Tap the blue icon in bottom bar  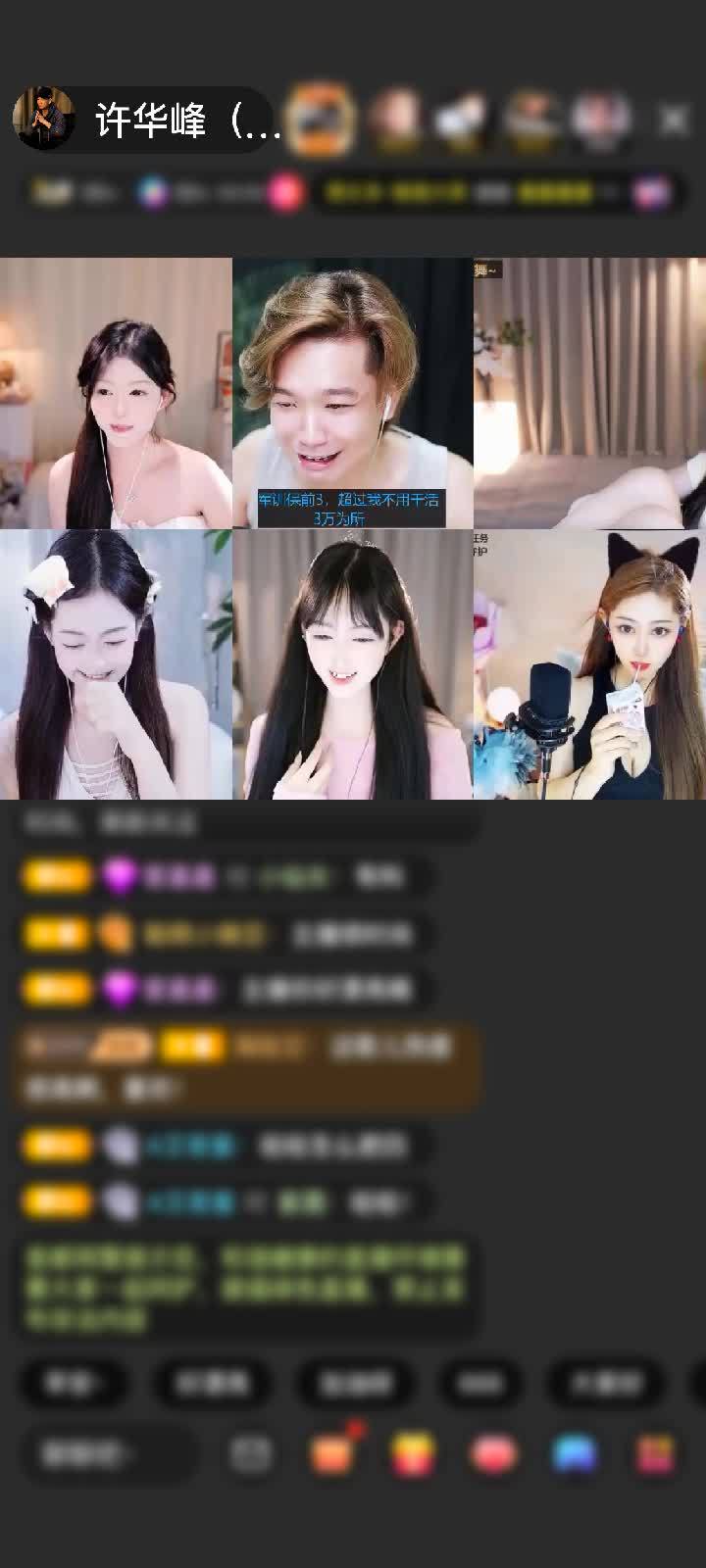point(576,1454)
